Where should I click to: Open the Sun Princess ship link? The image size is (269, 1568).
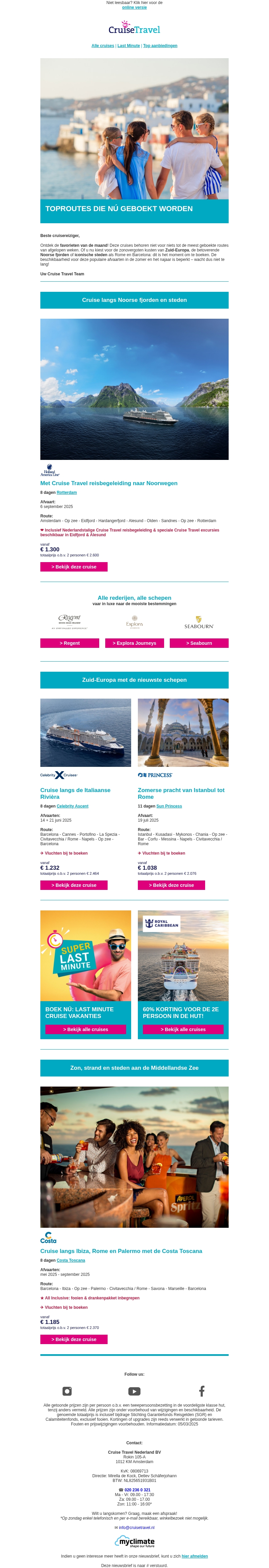click(x=169, y=806)
